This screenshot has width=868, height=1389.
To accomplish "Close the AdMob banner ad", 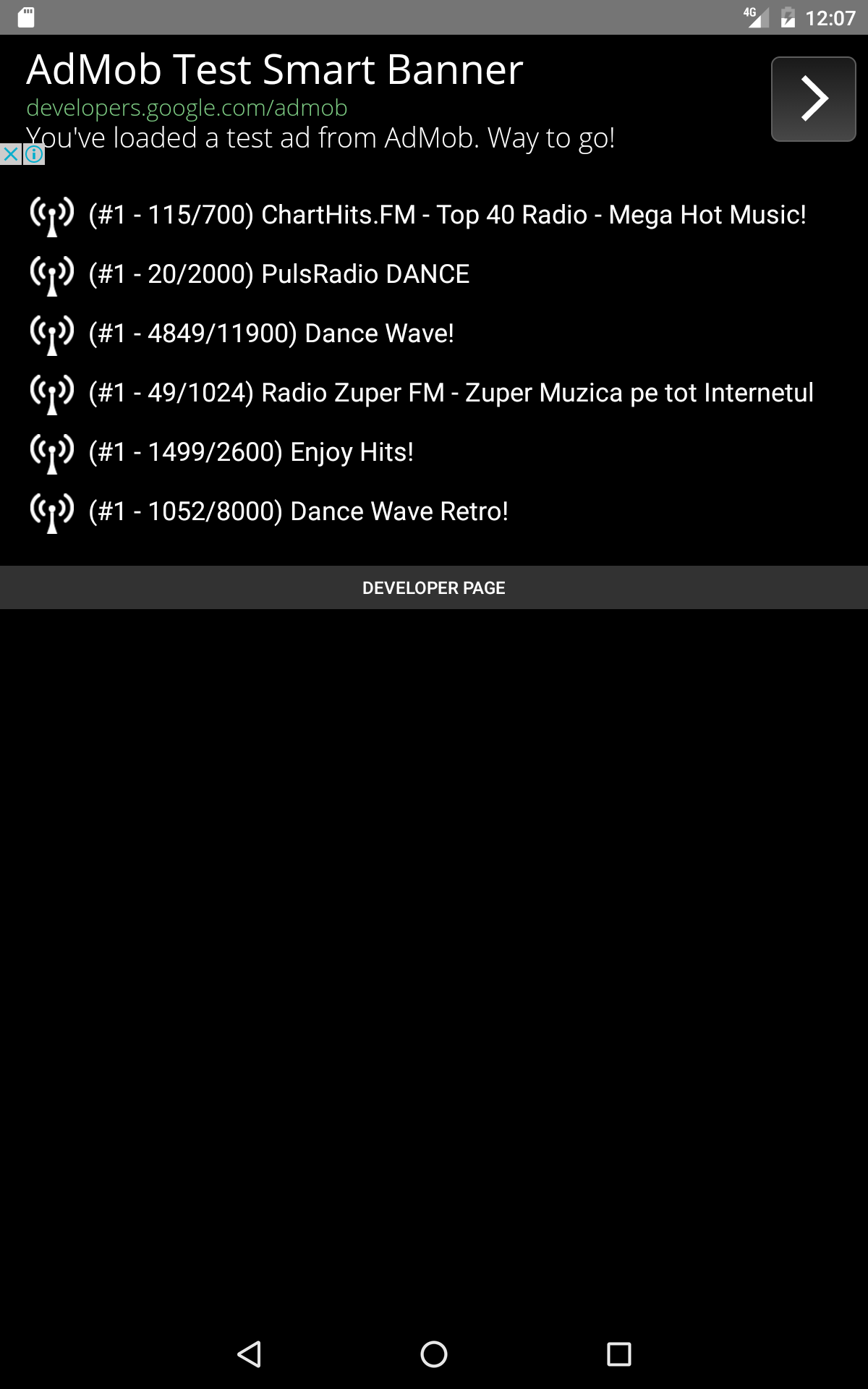I will (11, 154).
